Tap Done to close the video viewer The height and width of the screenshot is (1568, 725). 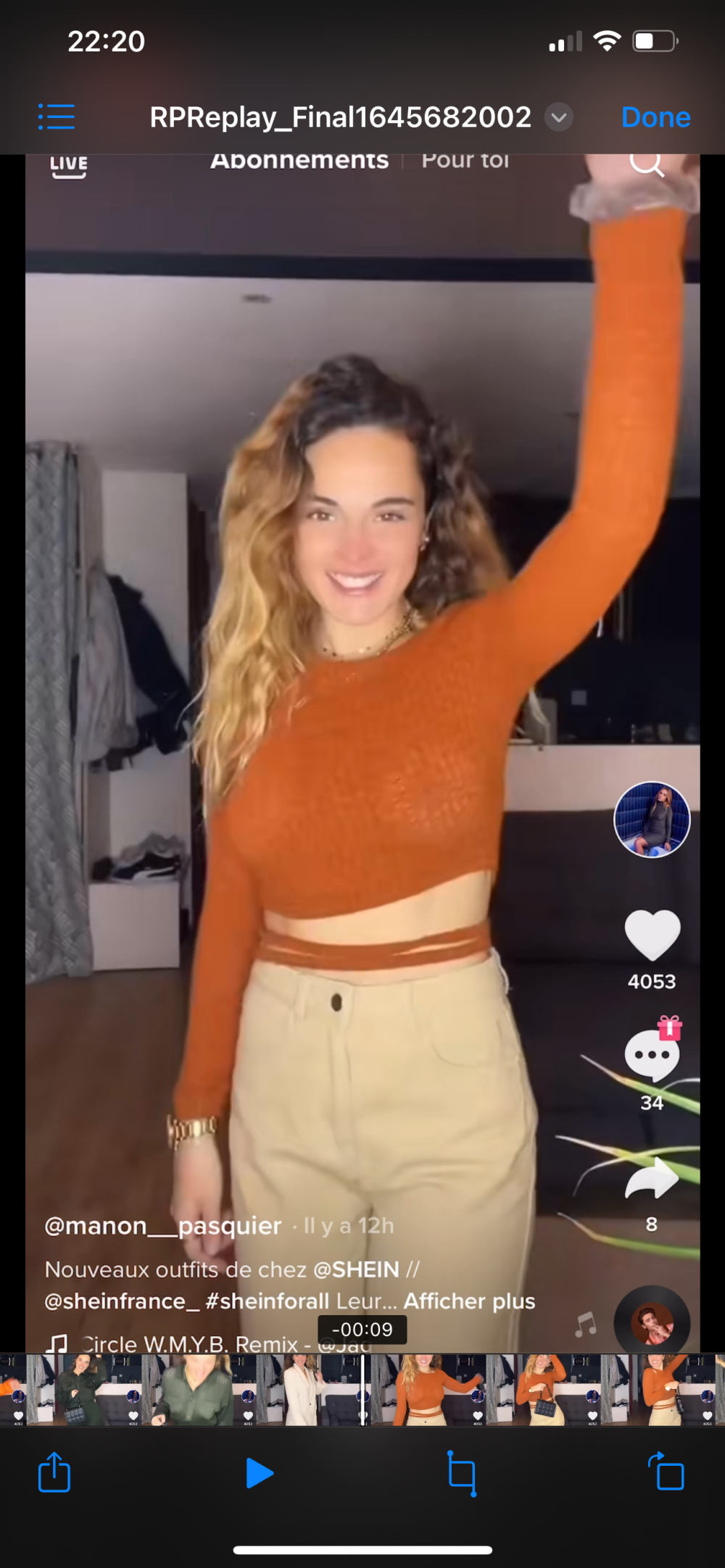(655, 117)
